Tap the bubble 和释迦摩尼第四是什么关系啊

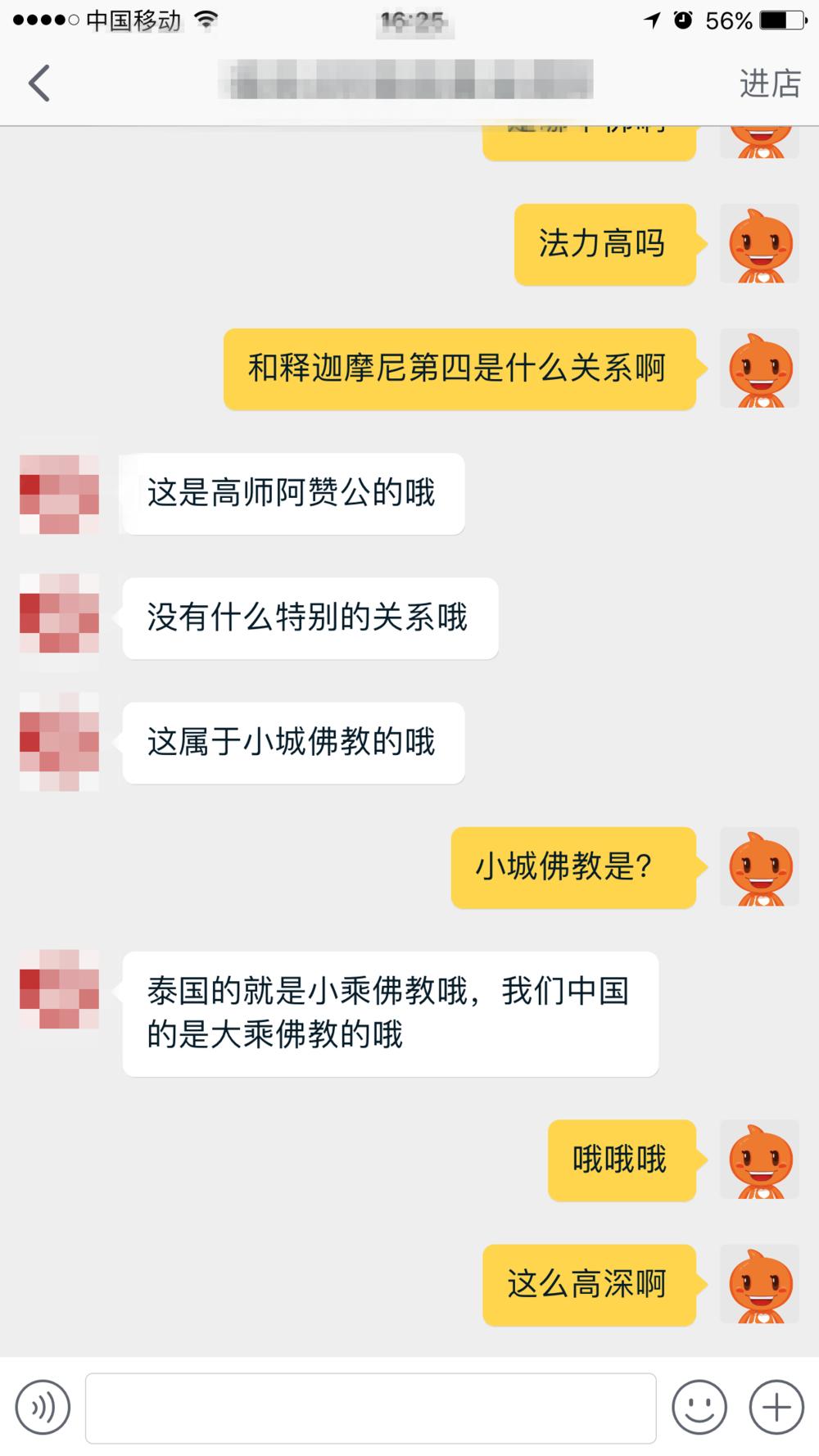(459, 369)
